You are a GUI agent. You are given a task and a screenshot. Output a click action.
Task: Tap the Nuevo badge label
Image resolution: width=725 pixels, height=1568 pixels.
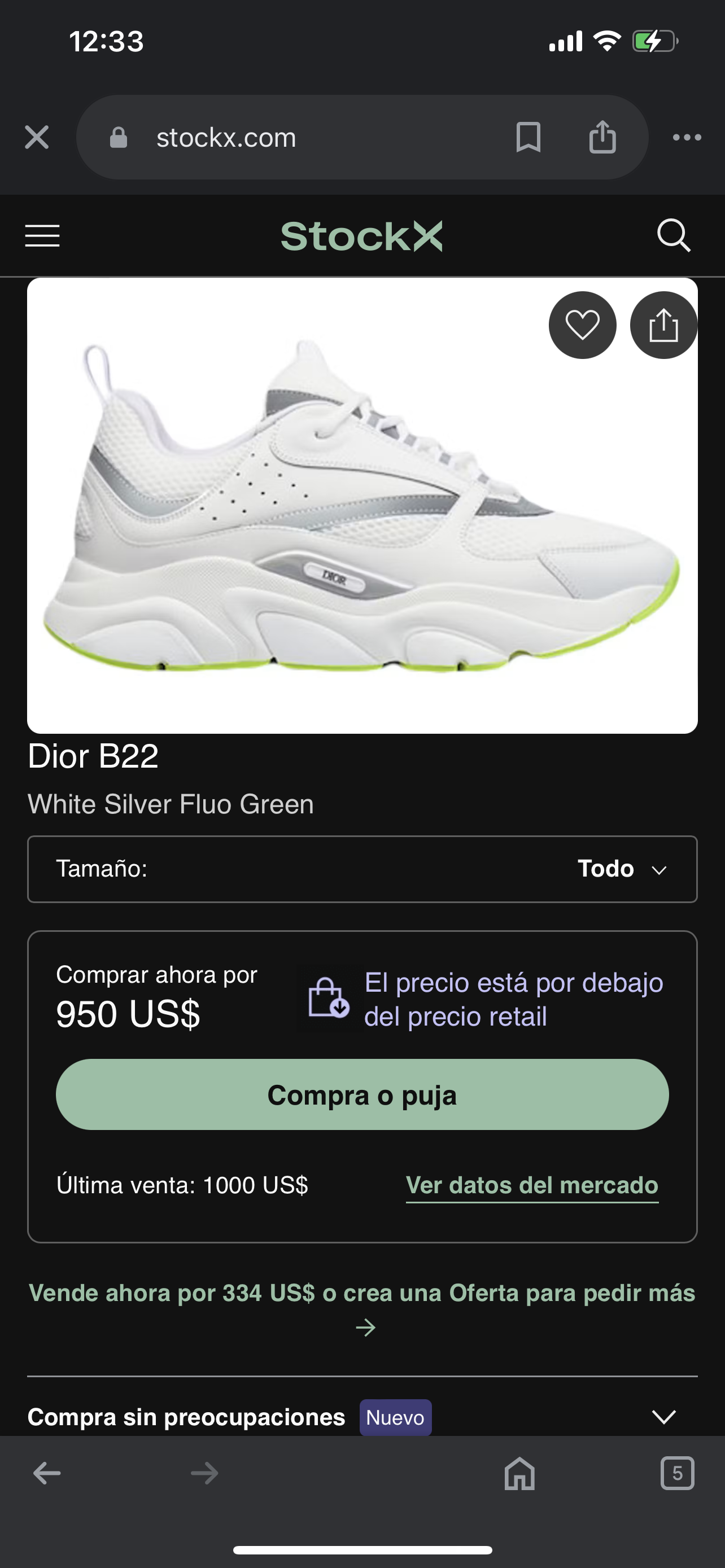click(395, 1418)
